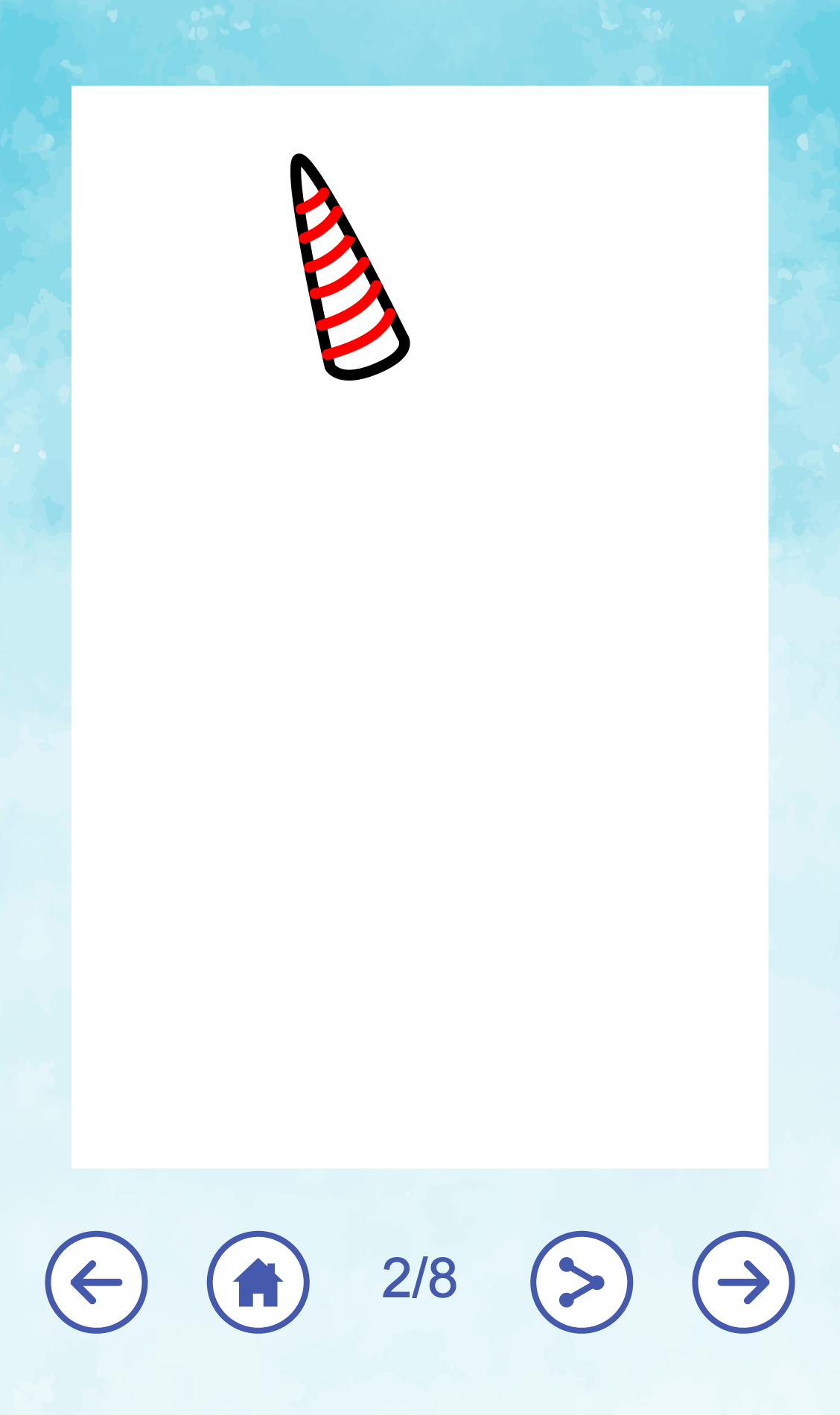Go back to the previous drawing step
Image resolution: width=840 pixels, height=1415 pixels.
point(96,1282)
